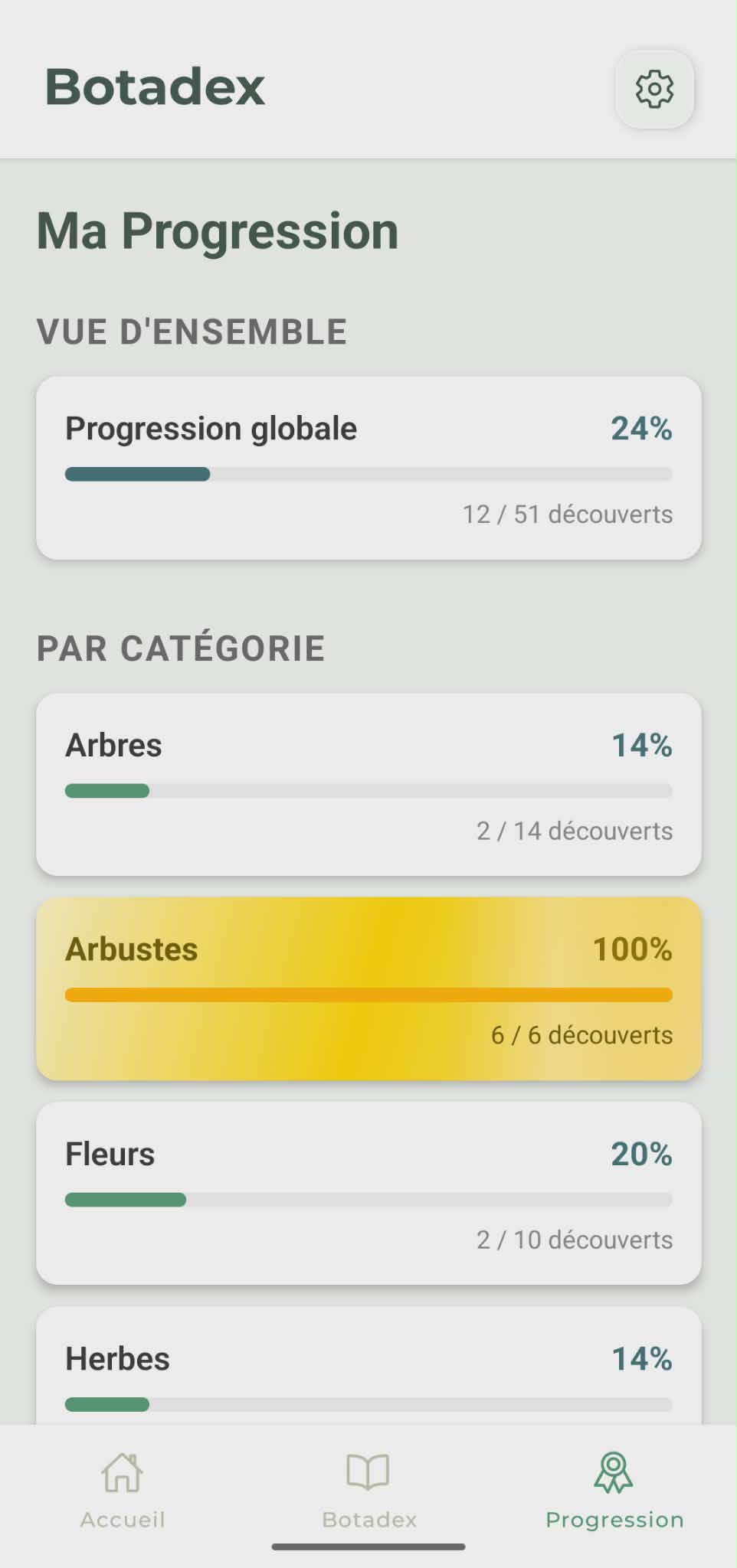Image resolution: width=737 pixels, height=1568 pixels.
Task: Select the Fleurs category card
Action: (368, 1193)
